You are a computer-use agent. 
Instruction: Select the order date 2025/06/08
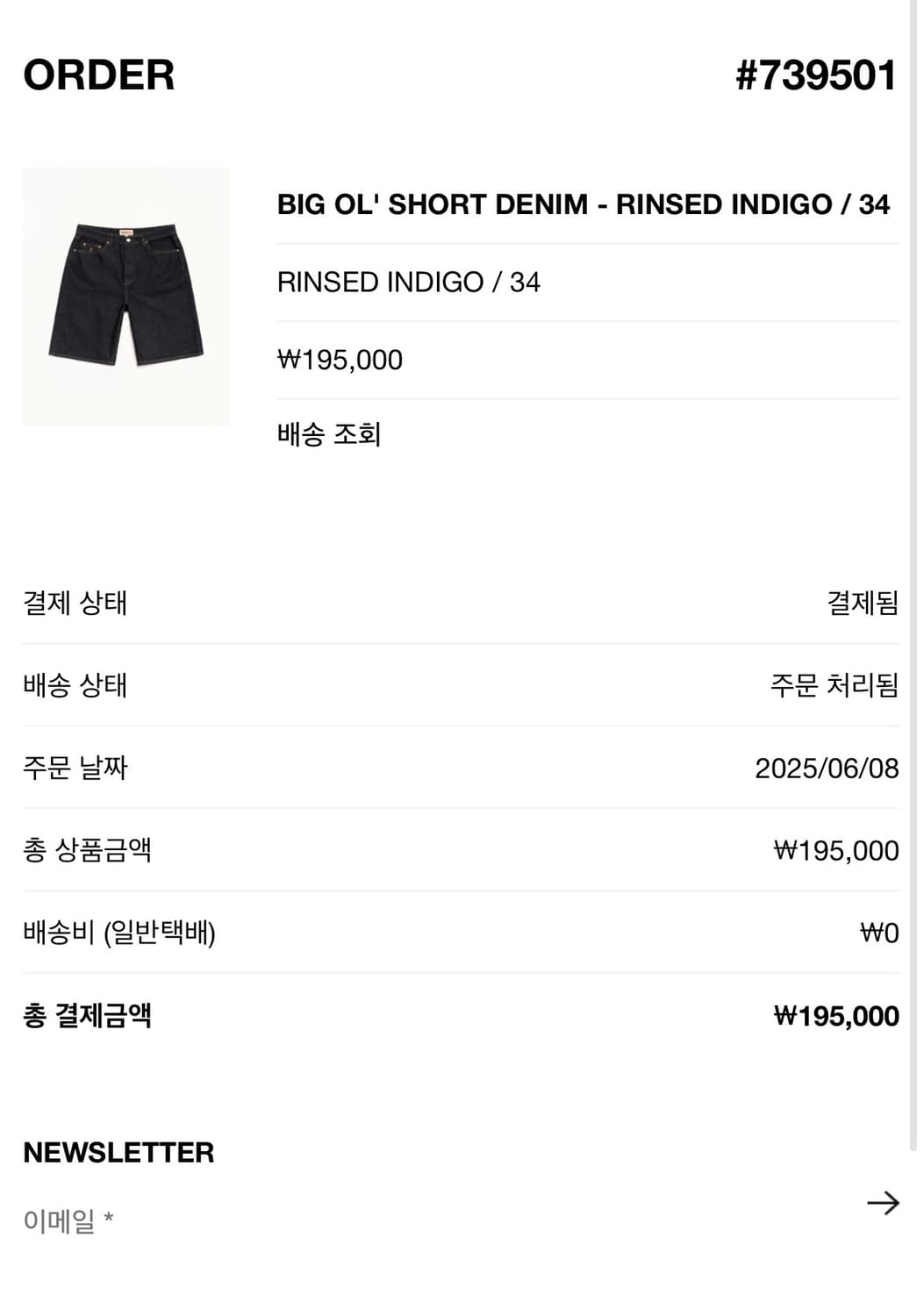click(827, 766)
